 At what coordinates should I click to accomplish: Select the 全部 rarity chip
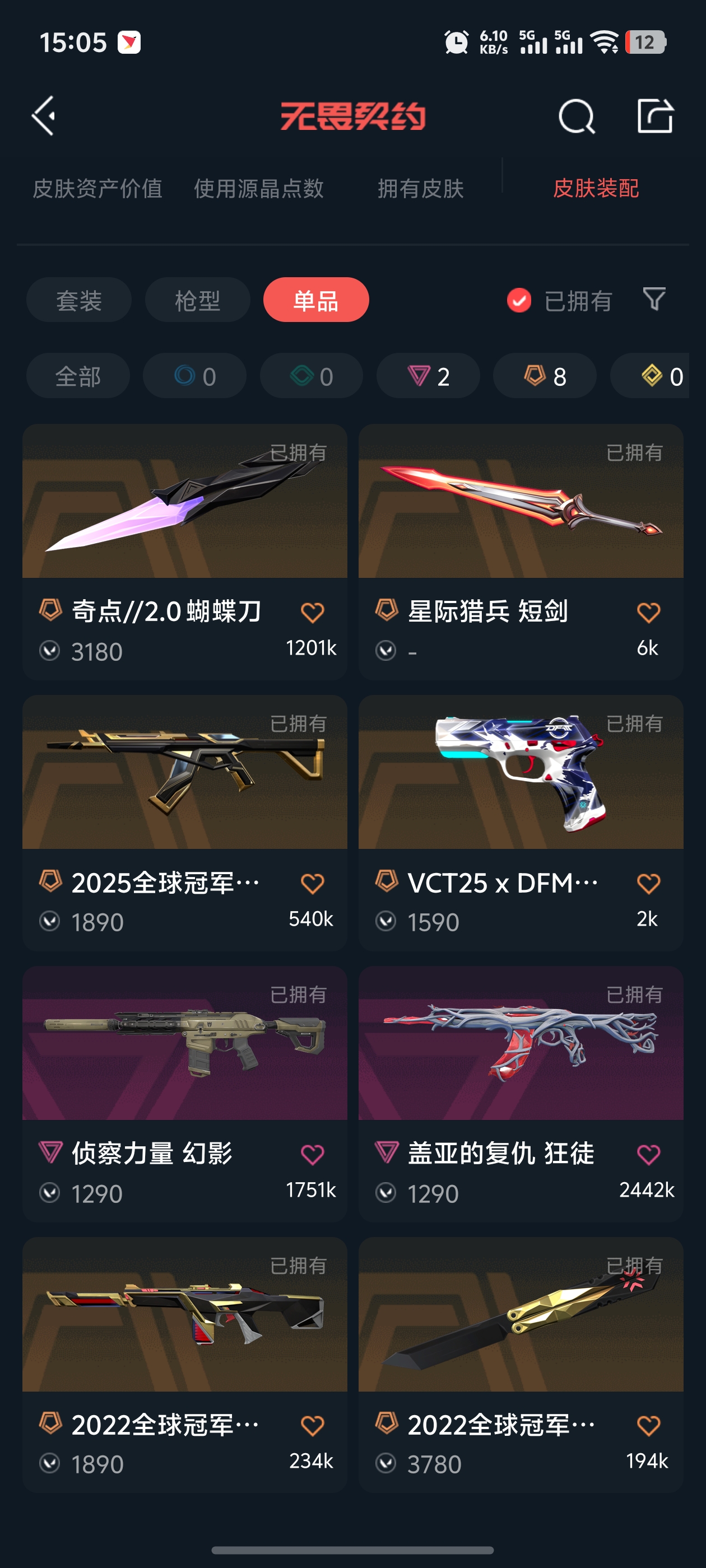tap(78, 376)
